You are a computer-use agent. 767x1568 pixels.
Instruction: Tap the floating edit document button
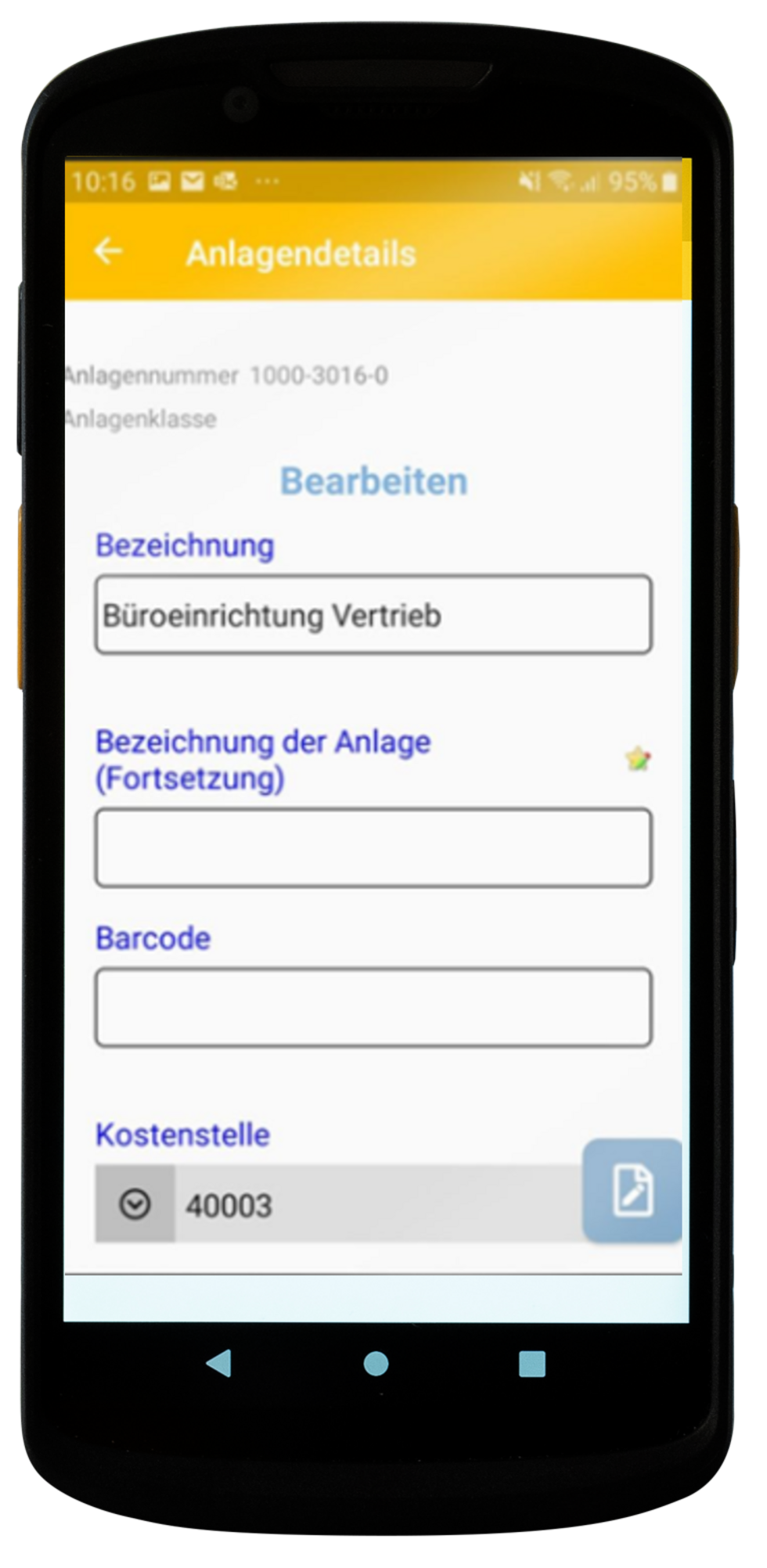(632, 1190)
